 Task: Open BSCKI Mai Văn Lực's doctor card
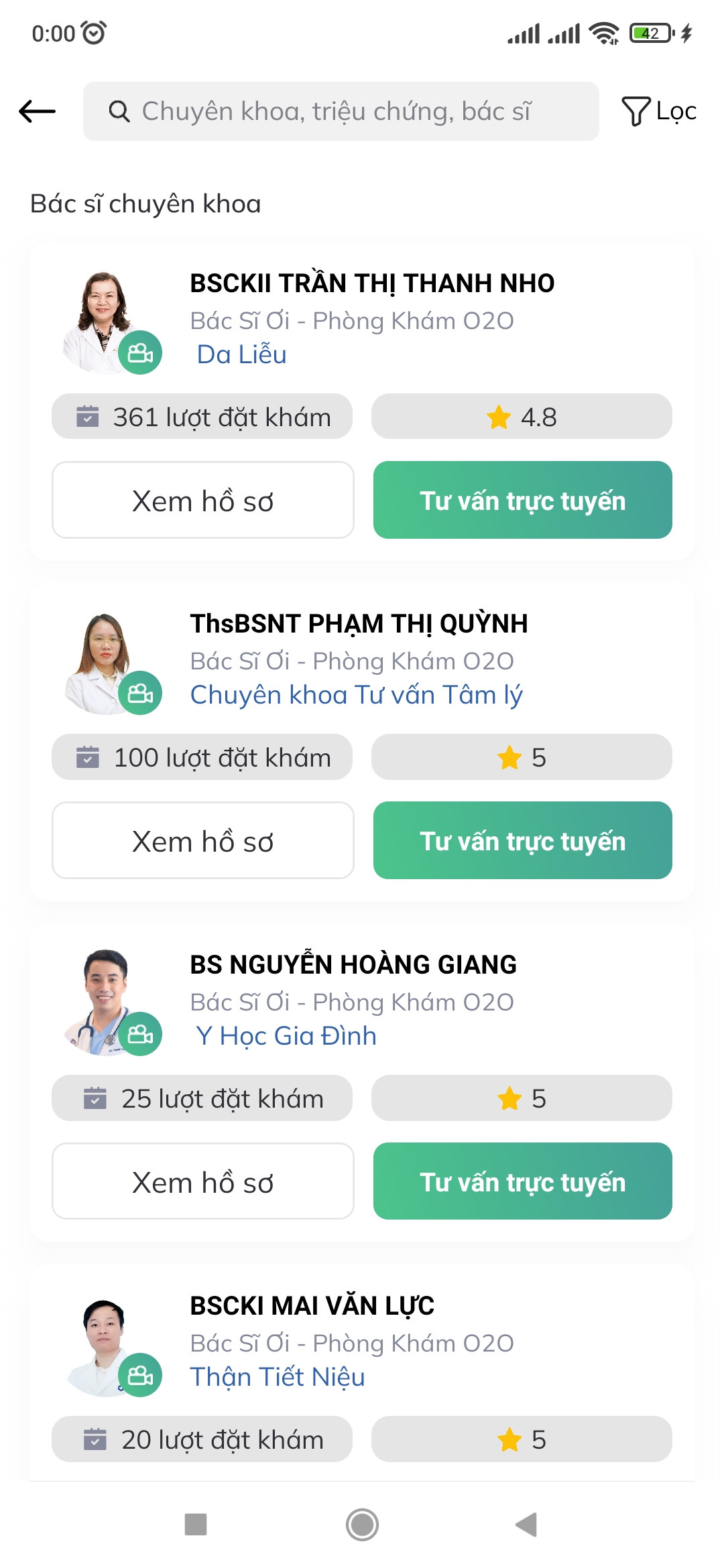(x=312, y=1306)
